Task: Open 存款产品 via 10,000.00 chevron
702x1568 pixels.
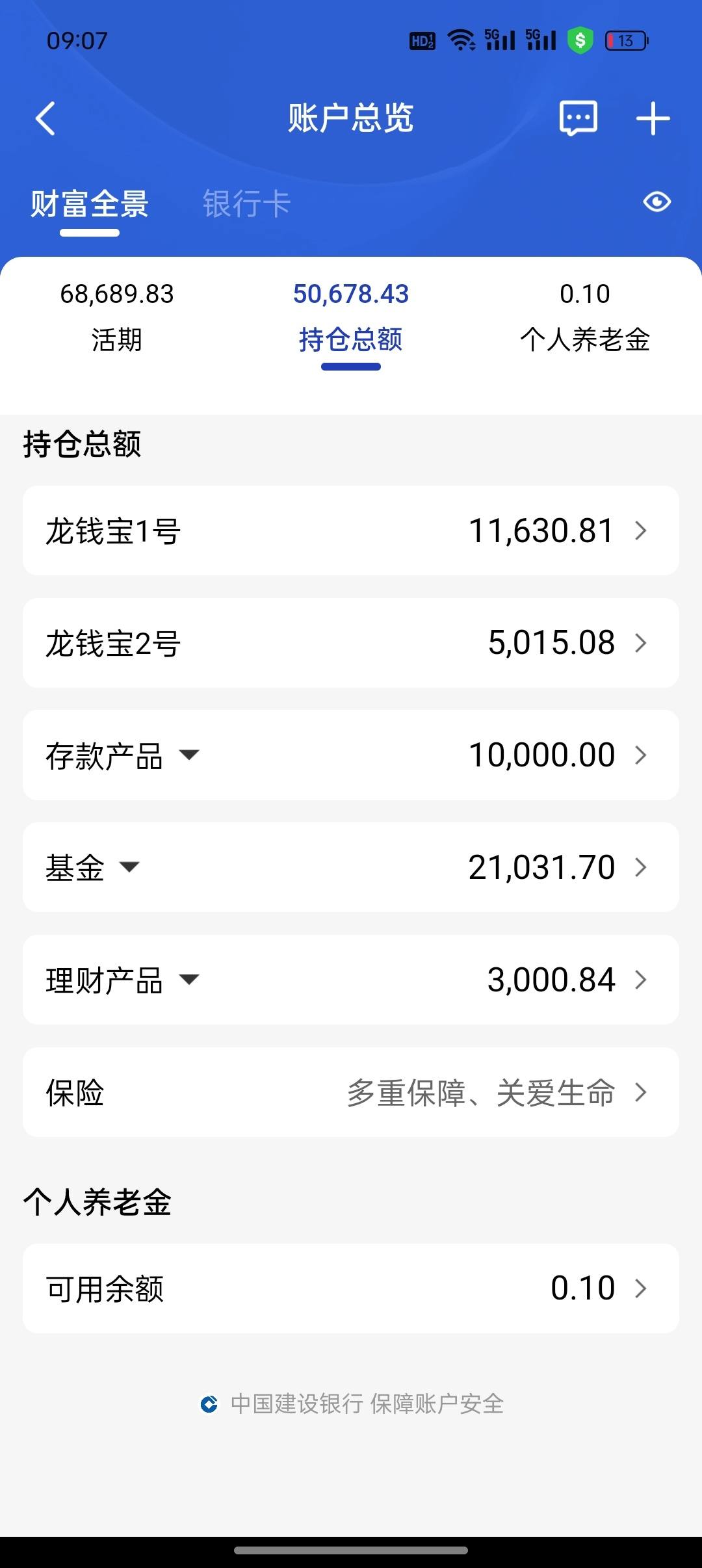Action: click(x=641, y=755)
